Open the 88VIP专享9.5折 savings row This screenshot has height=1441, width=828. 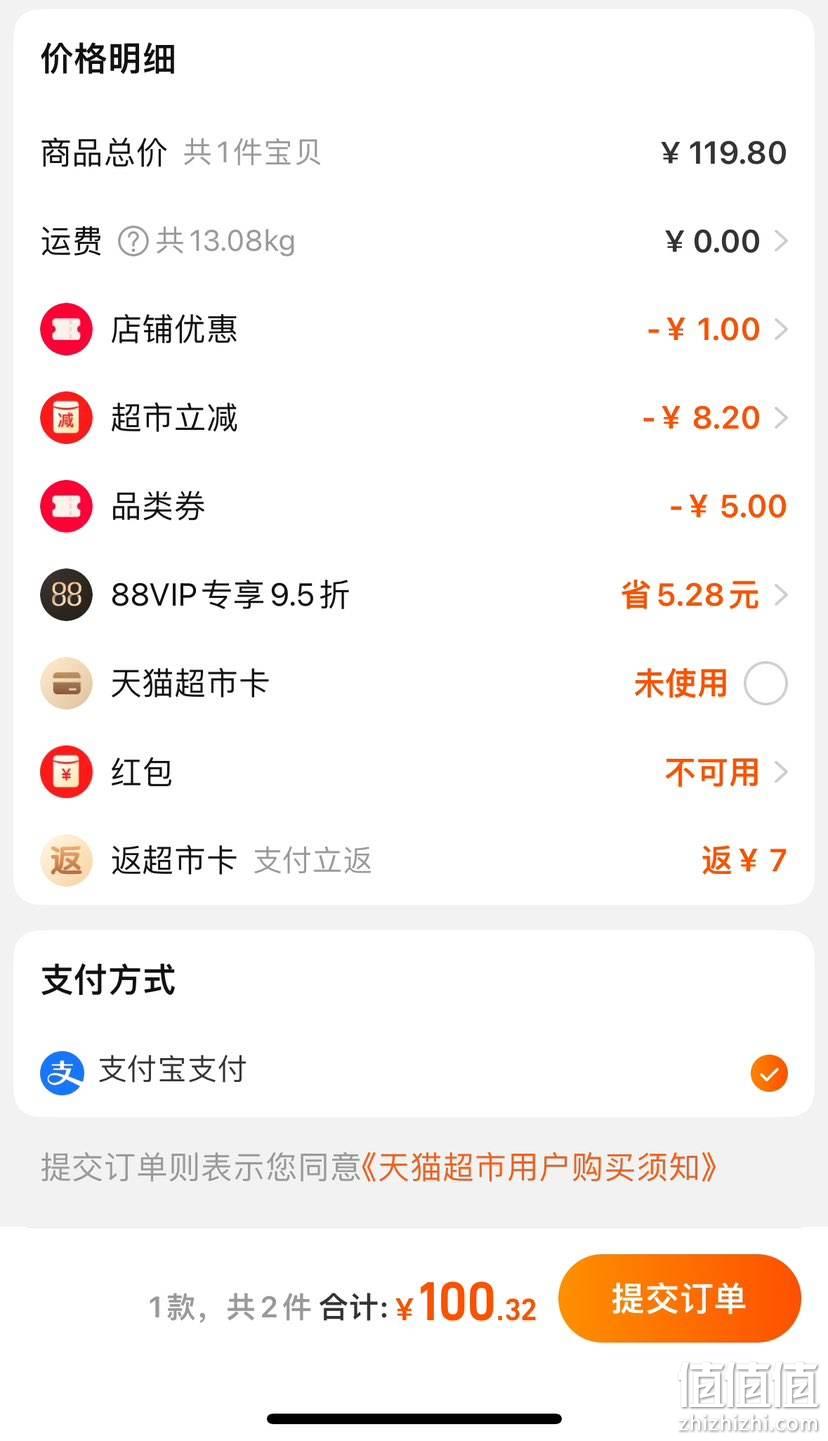(x=414, y=595)
